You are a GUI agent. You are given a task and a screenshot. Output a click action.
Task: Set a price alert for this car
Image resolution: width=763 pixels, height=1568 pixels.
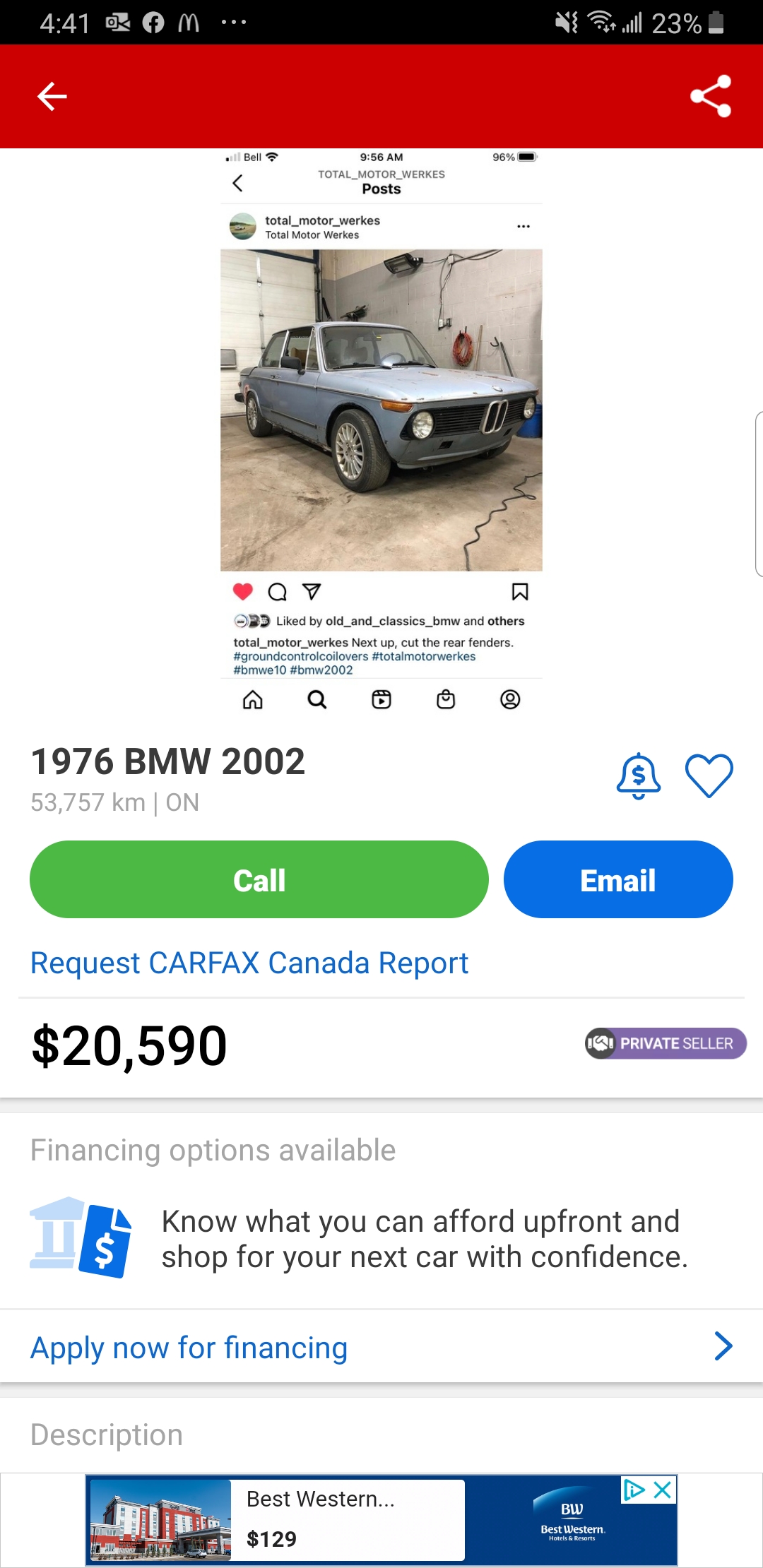[639, 776]
